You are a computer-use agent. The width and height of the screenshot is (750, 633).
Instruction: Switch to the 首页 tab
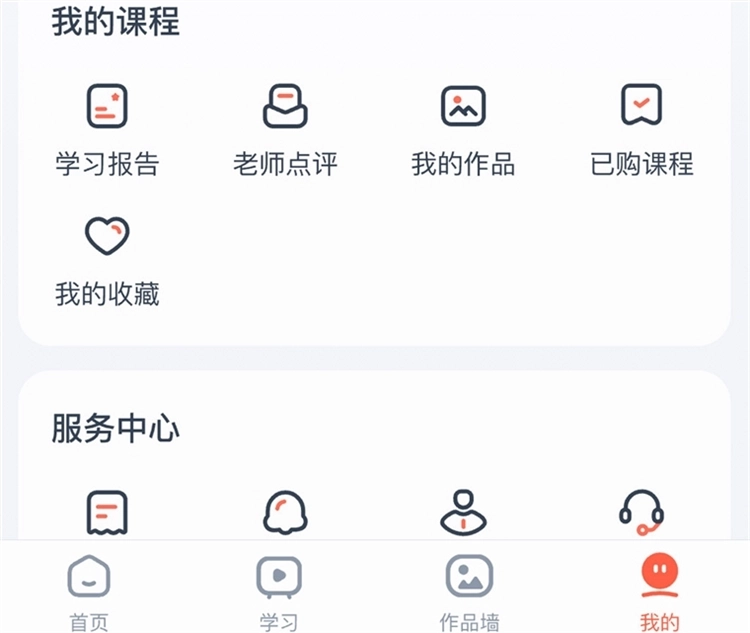pos(89,592)
